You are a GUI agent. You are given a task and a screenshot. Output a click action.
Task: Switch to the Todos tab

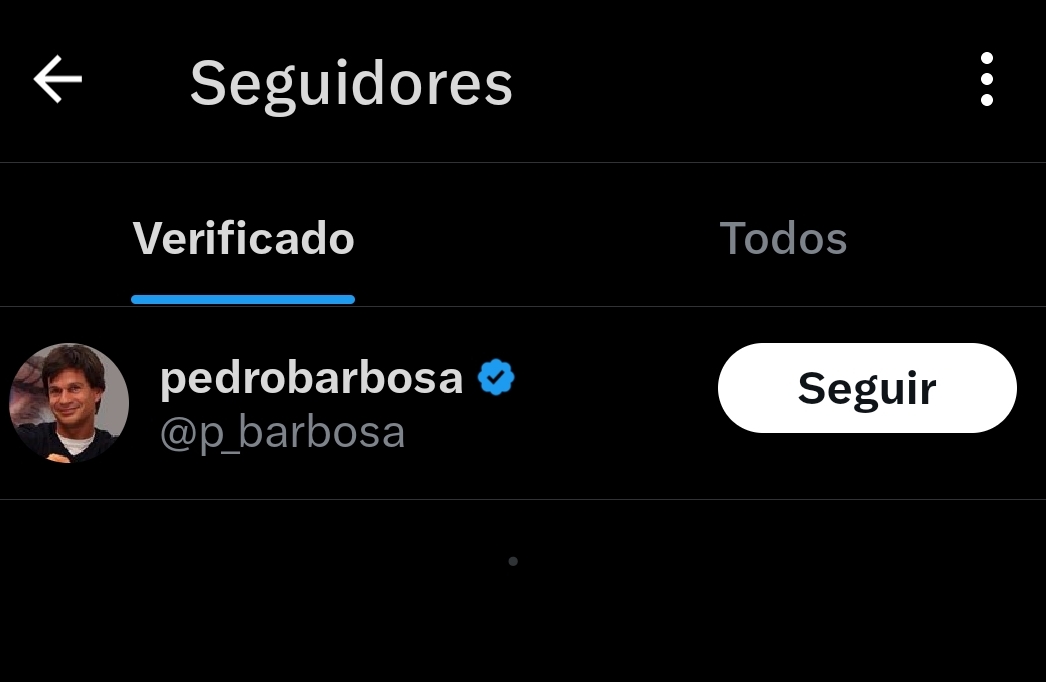(x=783, y=240)
